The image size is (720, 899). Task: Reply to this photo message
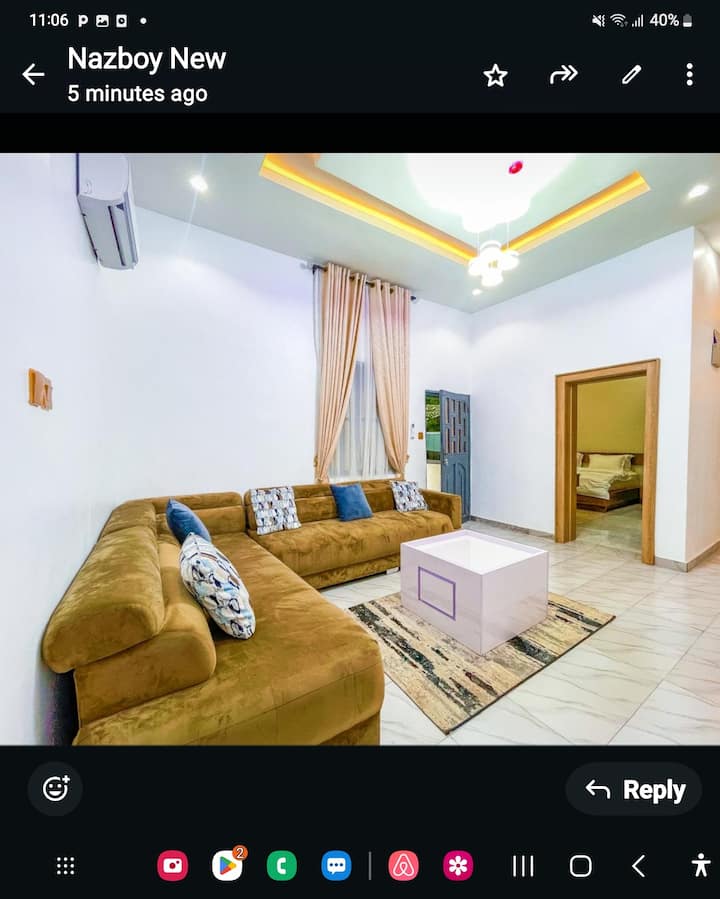[634, 790]
